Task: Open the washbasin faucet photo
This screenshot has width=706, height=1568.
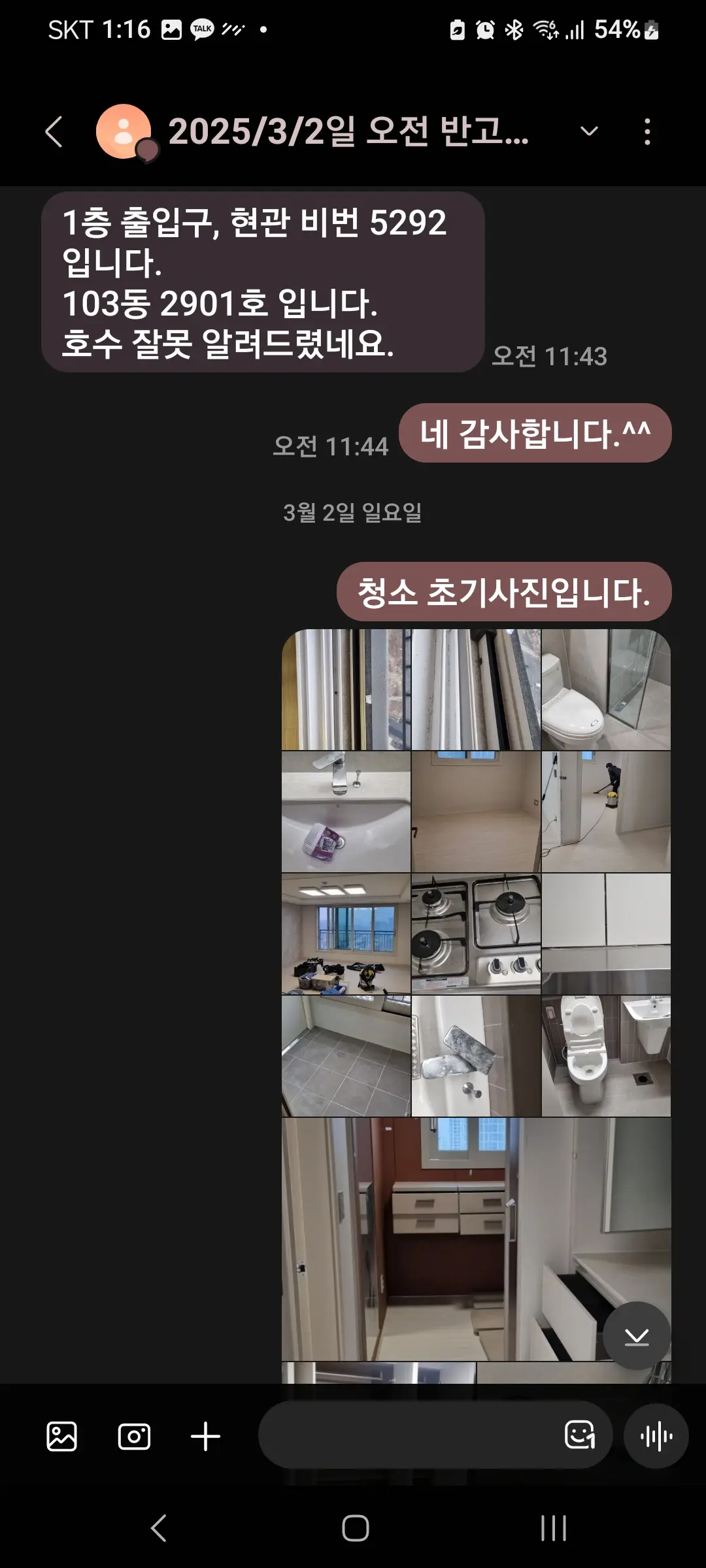Action: 345,812
